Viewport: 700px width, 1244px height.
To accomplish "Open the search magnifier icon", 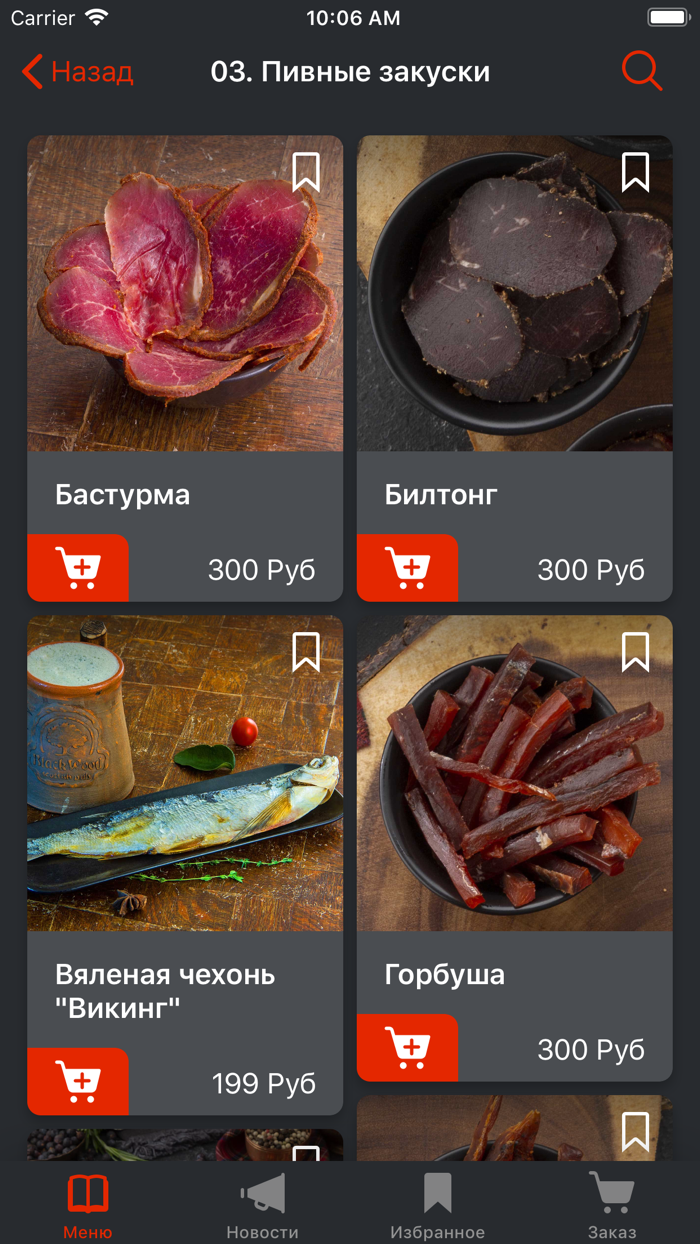I will [x=641, y=71].
